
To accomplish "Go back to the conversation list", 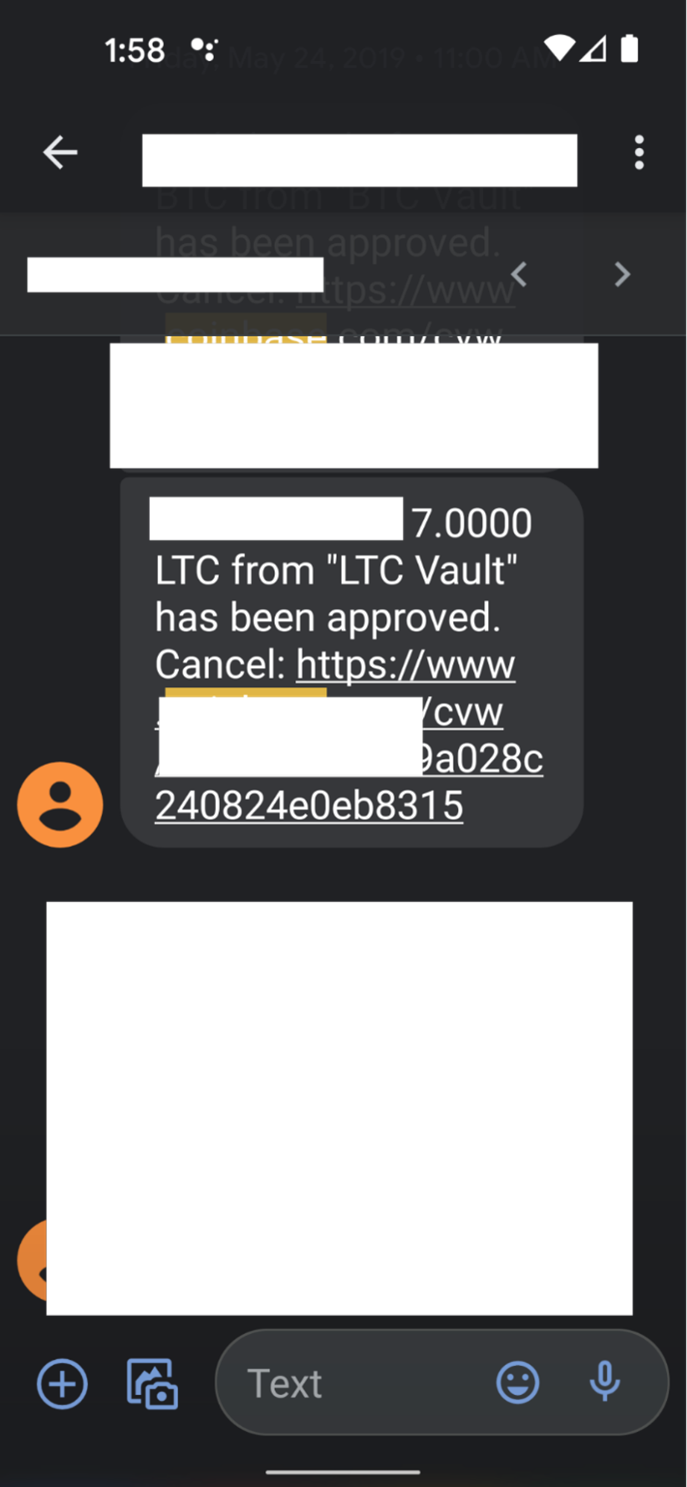I will 60,153.
